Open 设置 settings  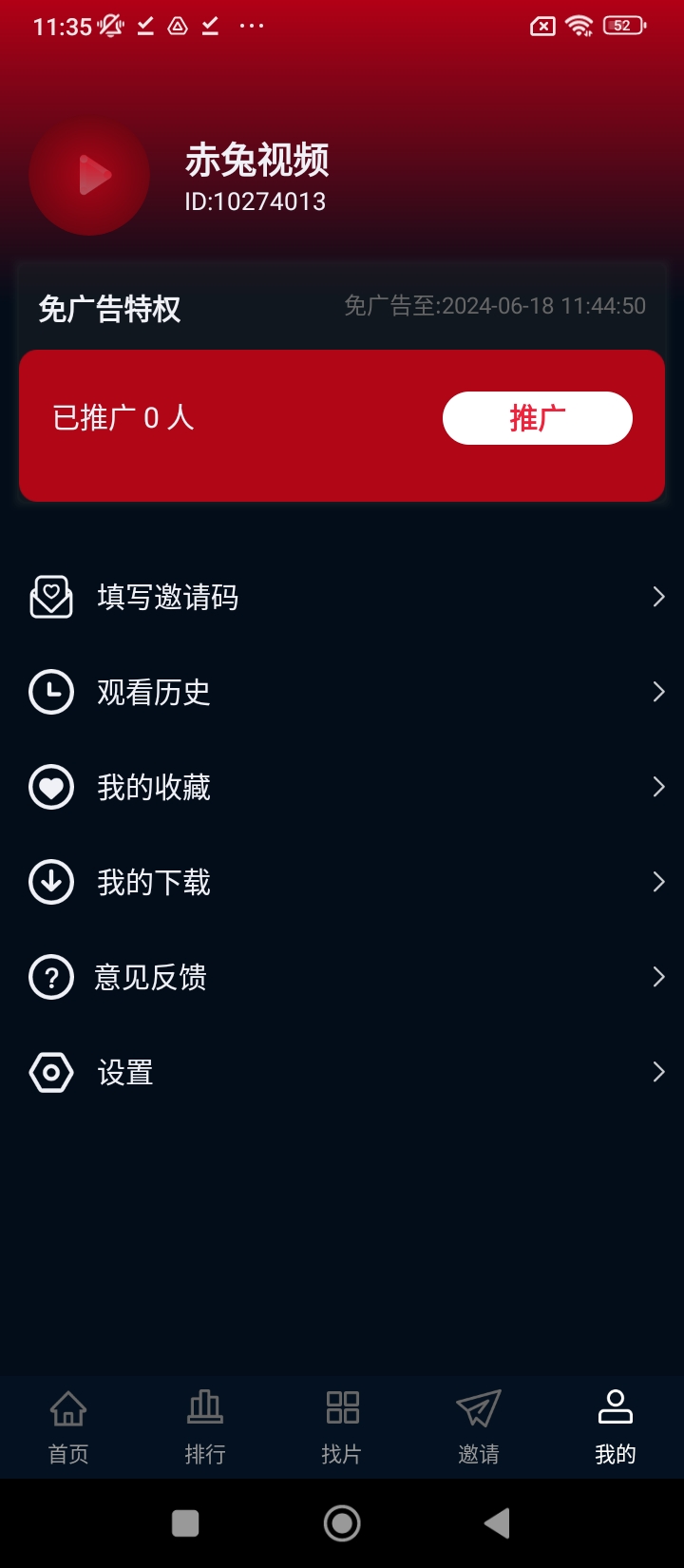(342, 1072)
